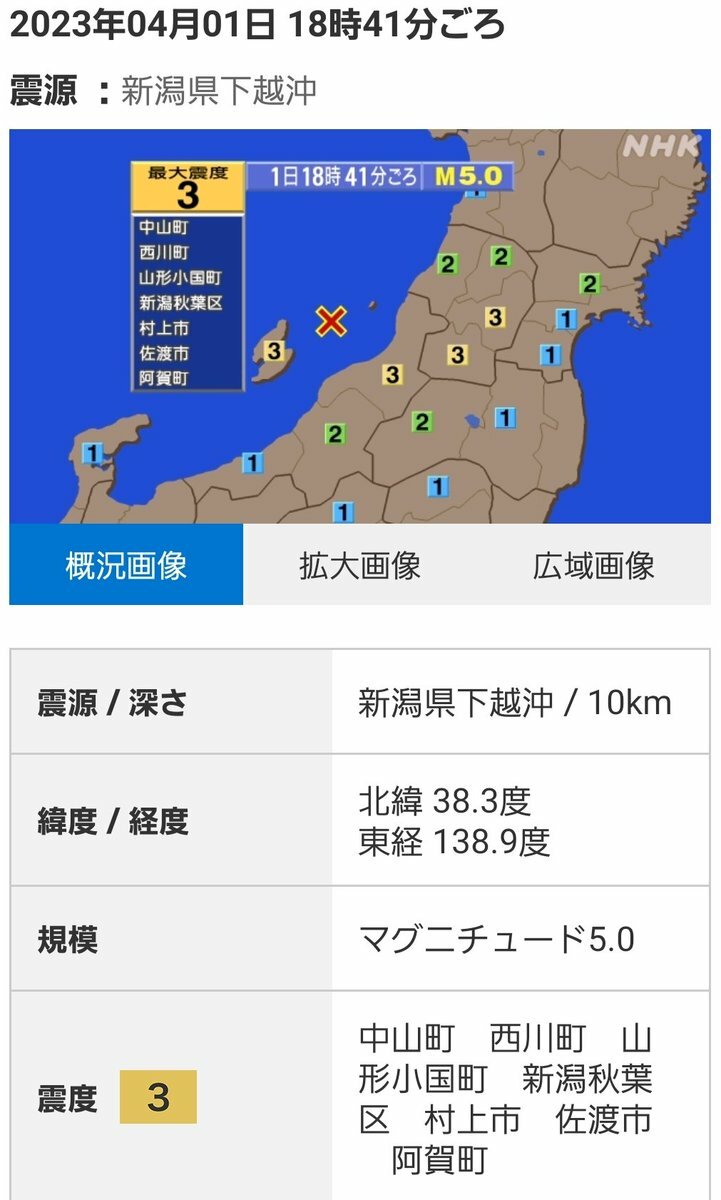The width and height of the screenshot is (721, 1200).
Task: Switch to the 広域画像 tab
Action: [593, 565]
